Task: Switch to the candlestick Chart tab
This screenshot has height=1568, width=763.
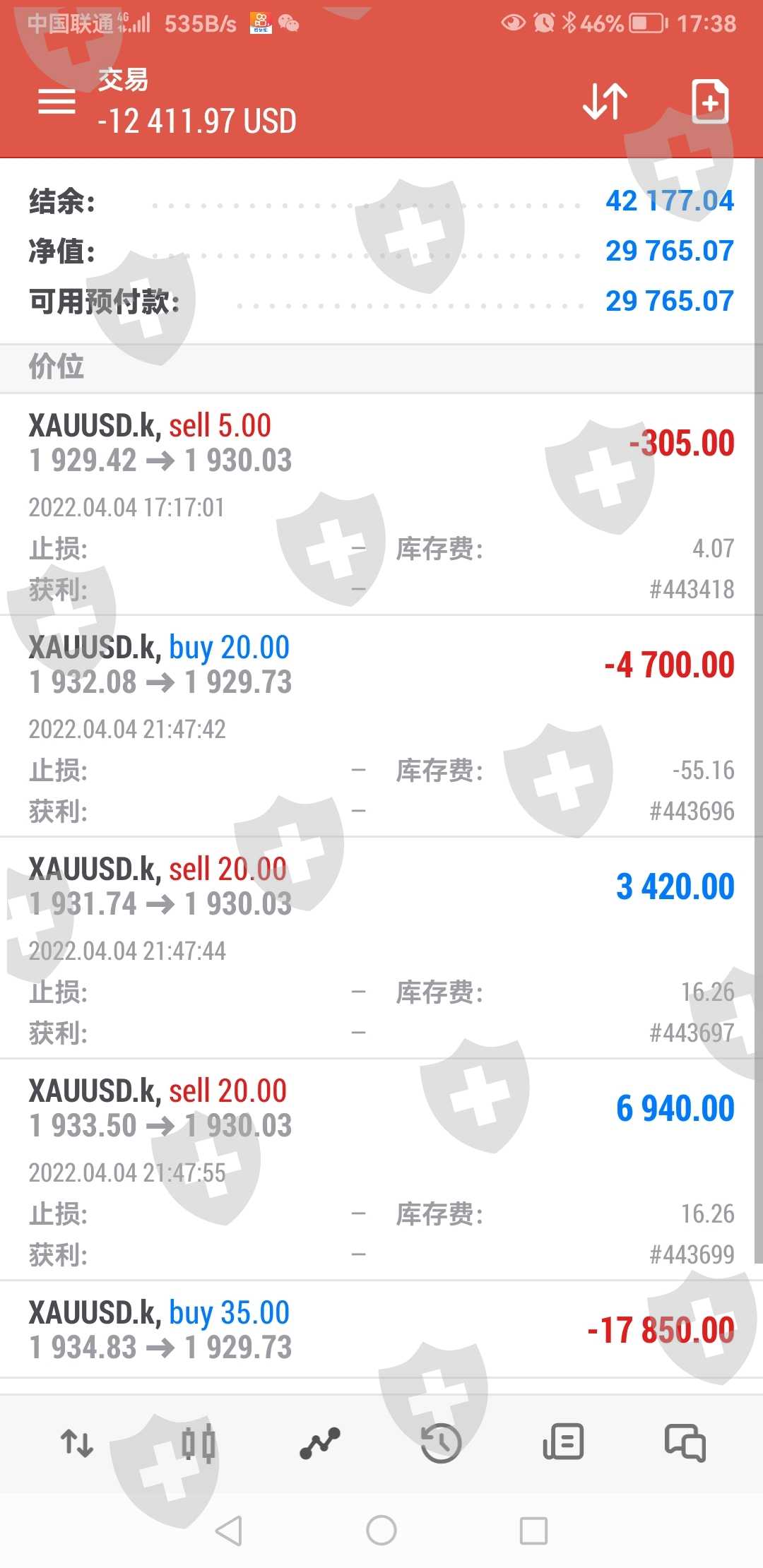Action: click(198, 1443)
